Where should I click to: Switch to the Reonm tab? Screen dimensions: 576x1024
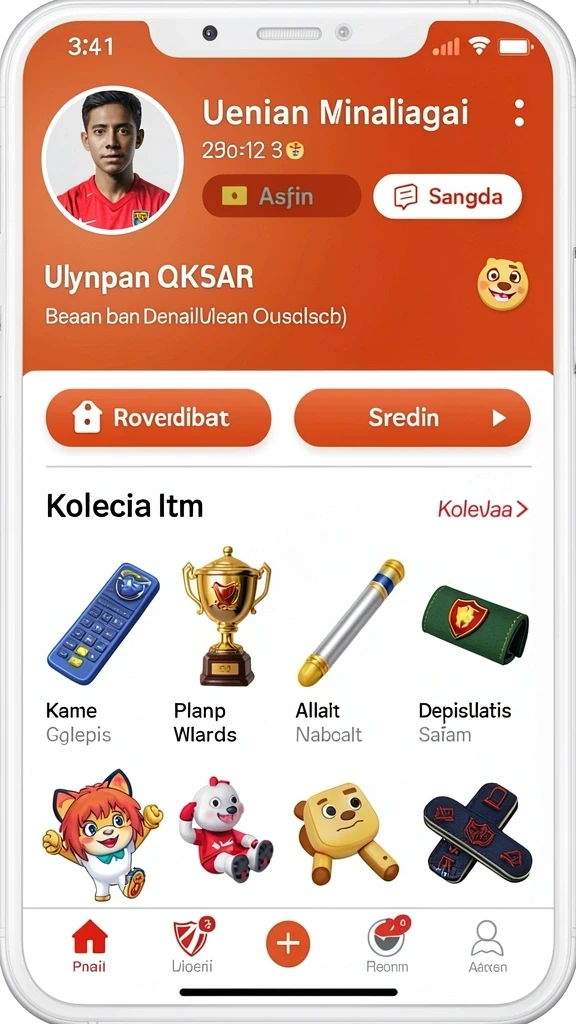tap(387, 946)
